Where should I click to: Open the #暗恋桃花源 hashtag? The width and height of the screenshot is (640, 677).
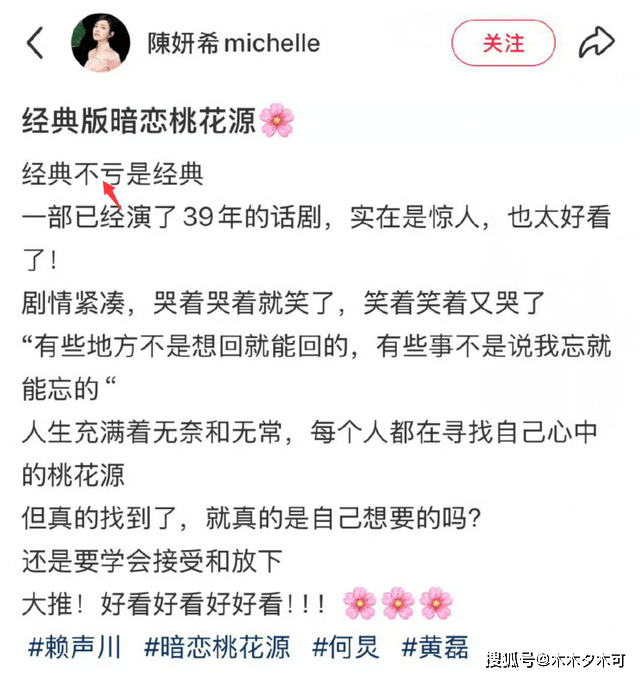pos(217,647)
